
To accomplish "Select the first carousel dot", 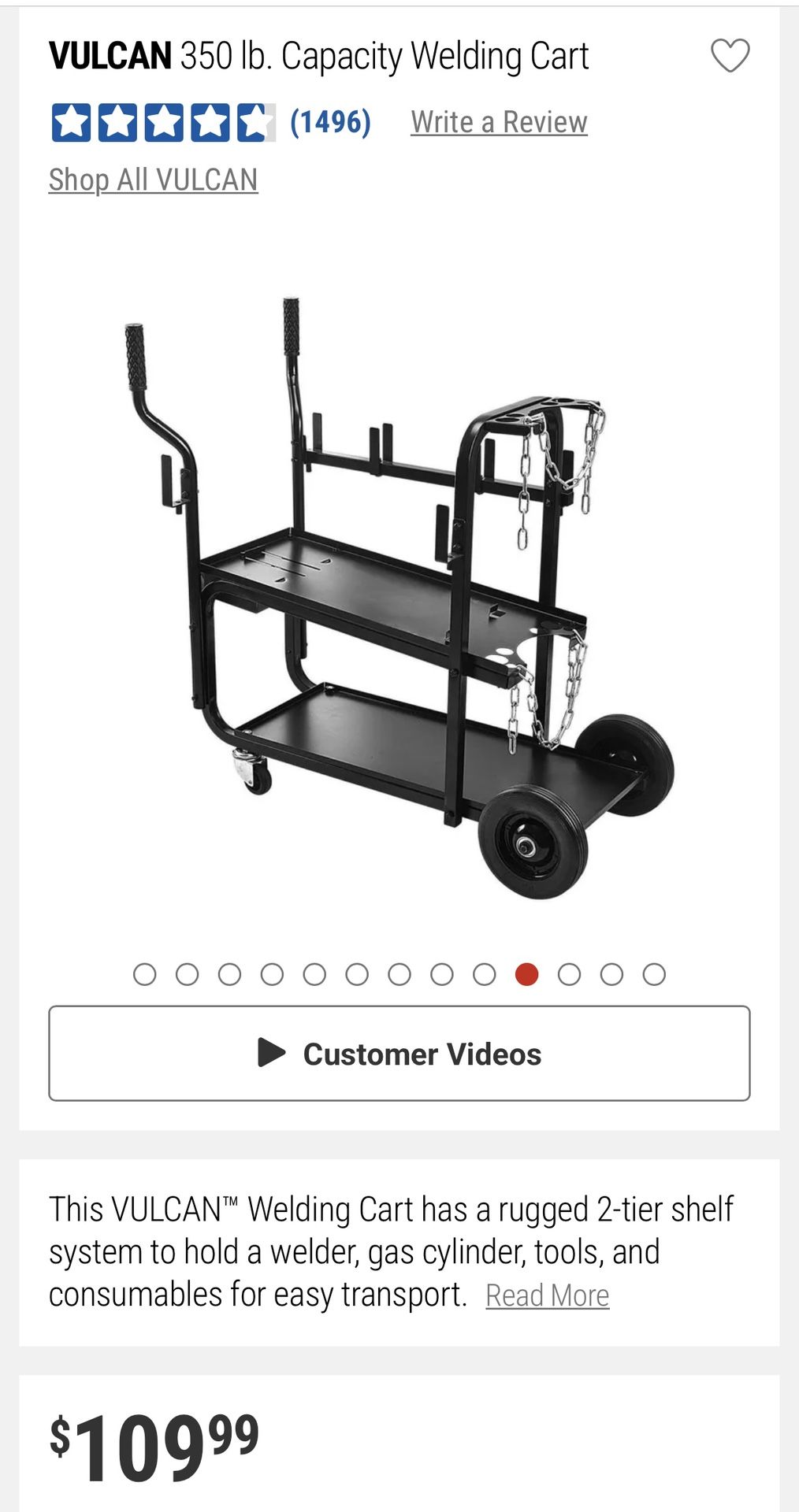I will point(146,975).
